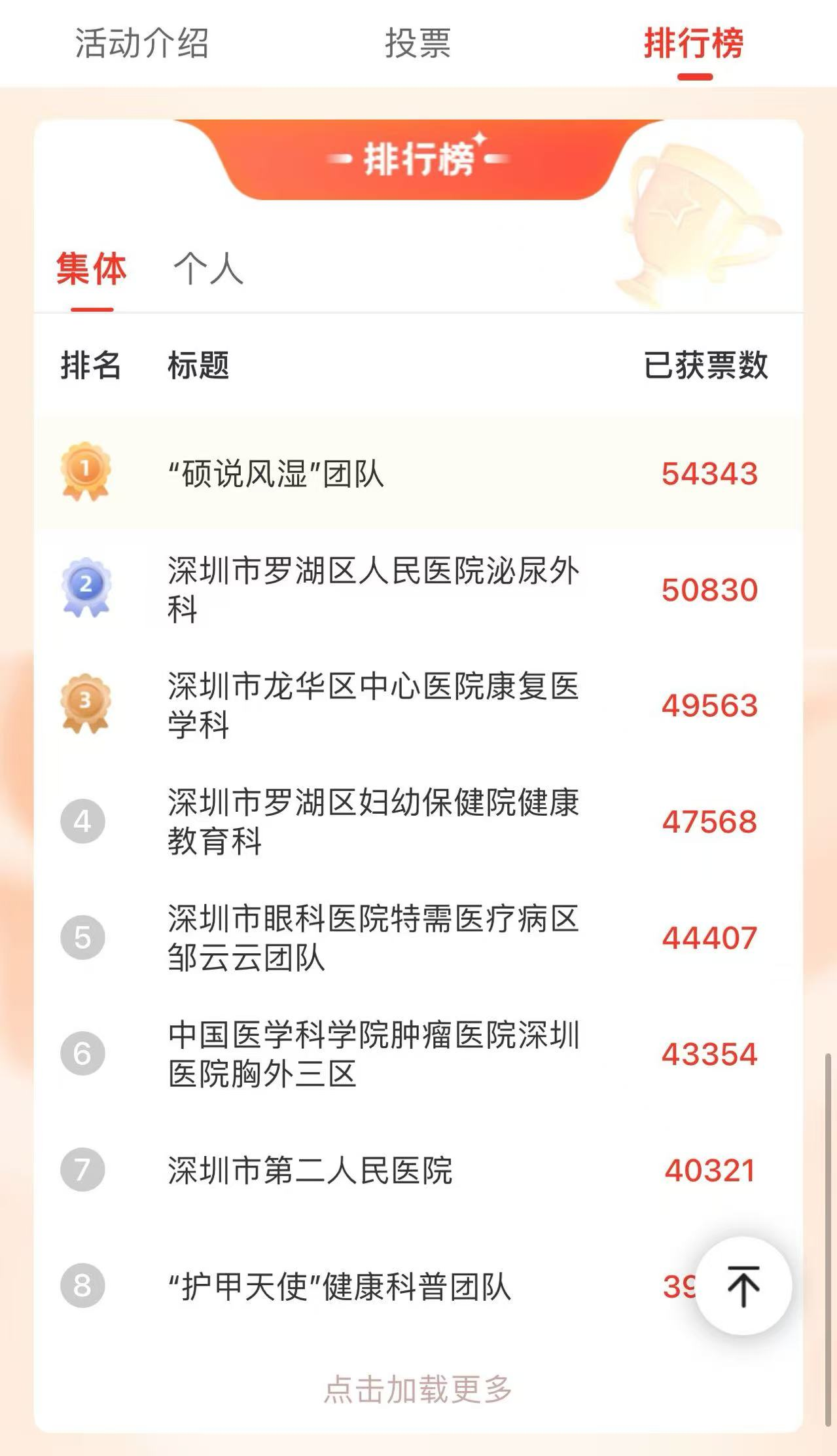Select the 排行榜 tab

tap(694, 43)
